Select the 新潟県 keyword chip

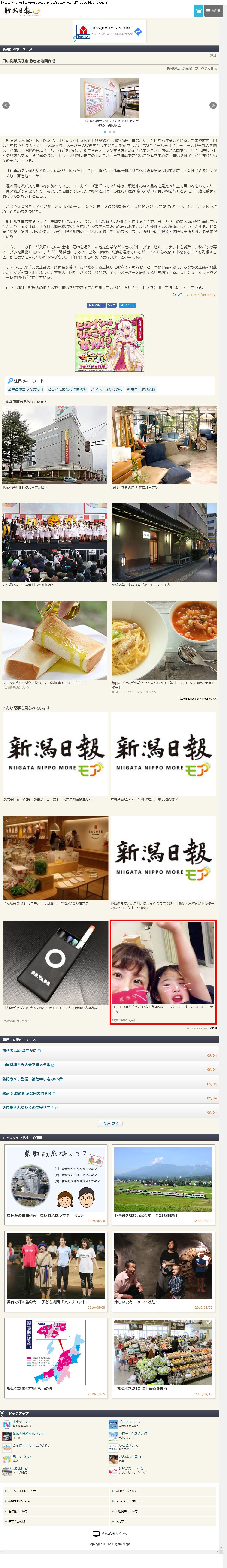(x=132, y=389)
